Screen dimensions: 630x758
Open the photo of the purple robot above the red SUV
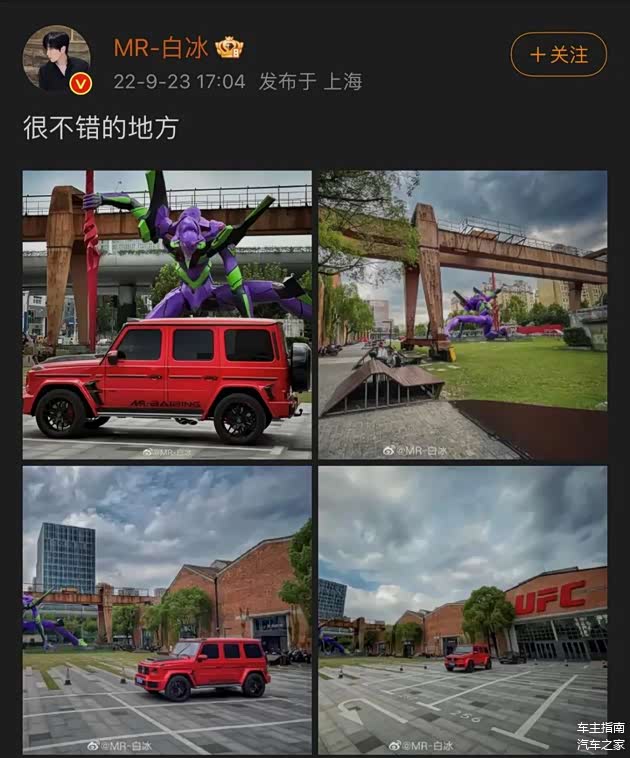167,315
